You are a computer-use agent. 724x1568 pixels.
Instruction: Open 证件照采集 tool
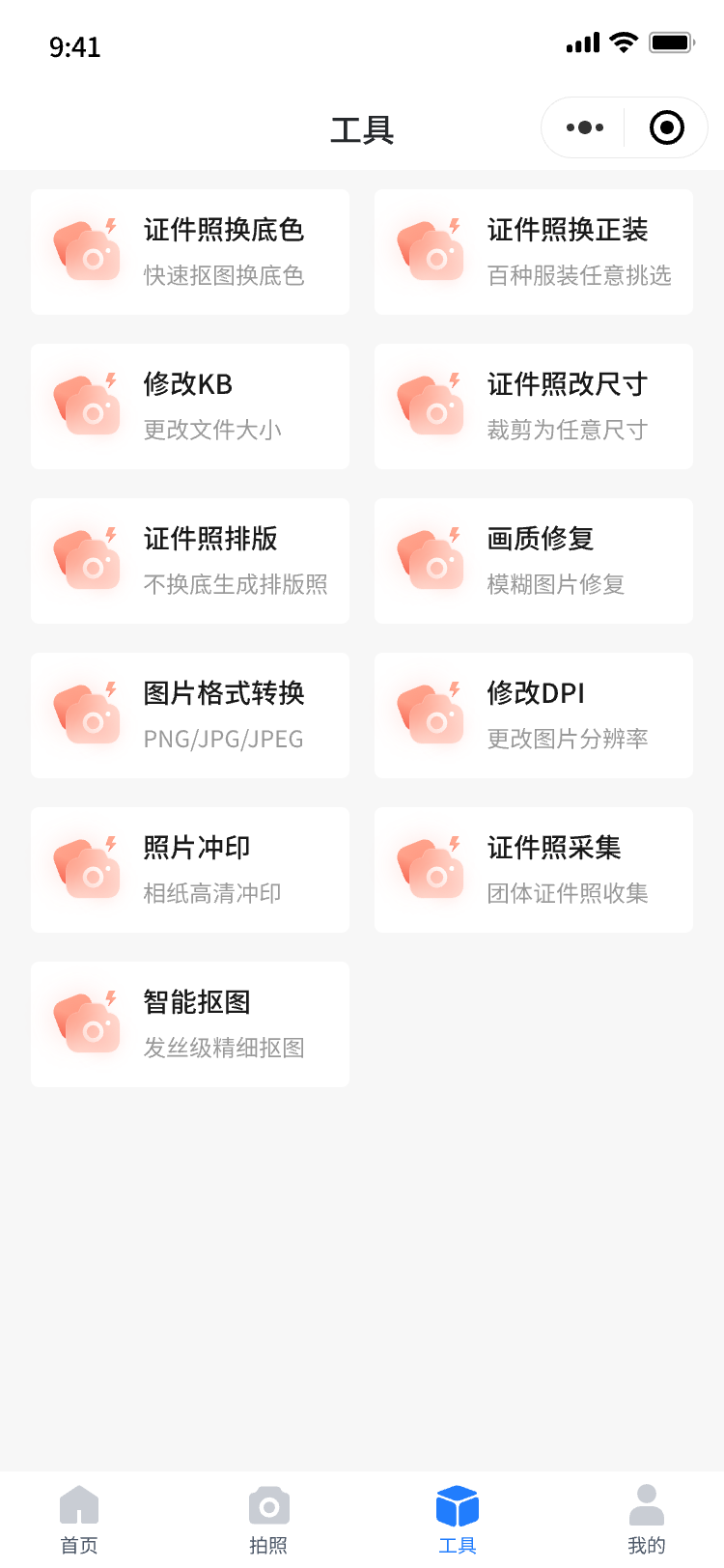pos(534,870)
